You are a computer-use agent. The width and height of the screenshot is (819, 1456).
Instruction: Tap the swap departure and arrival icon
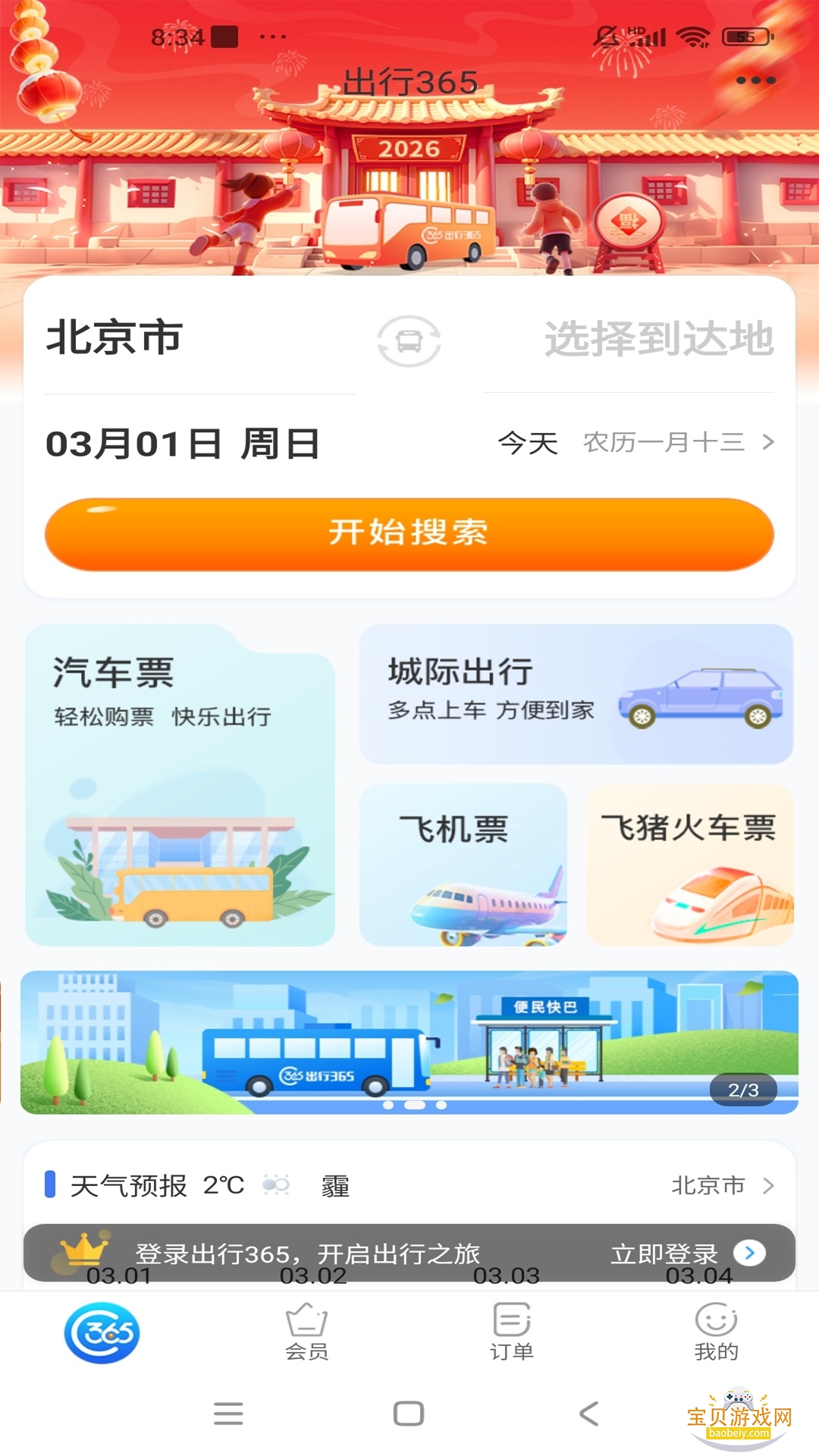coord(407,343)
